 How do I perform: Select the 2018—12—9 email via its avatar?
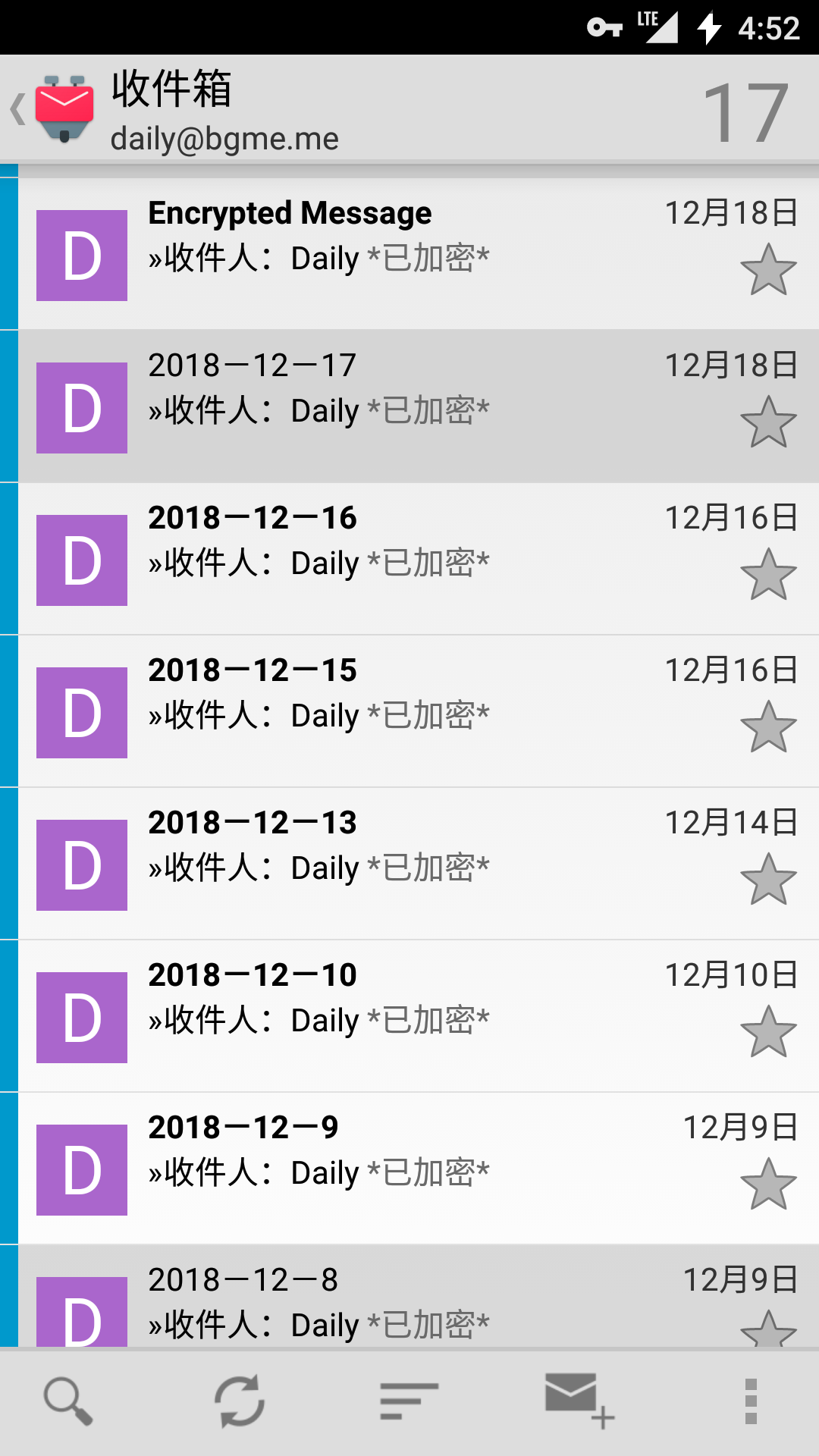pyautogui.click(x=82, y=1169)
